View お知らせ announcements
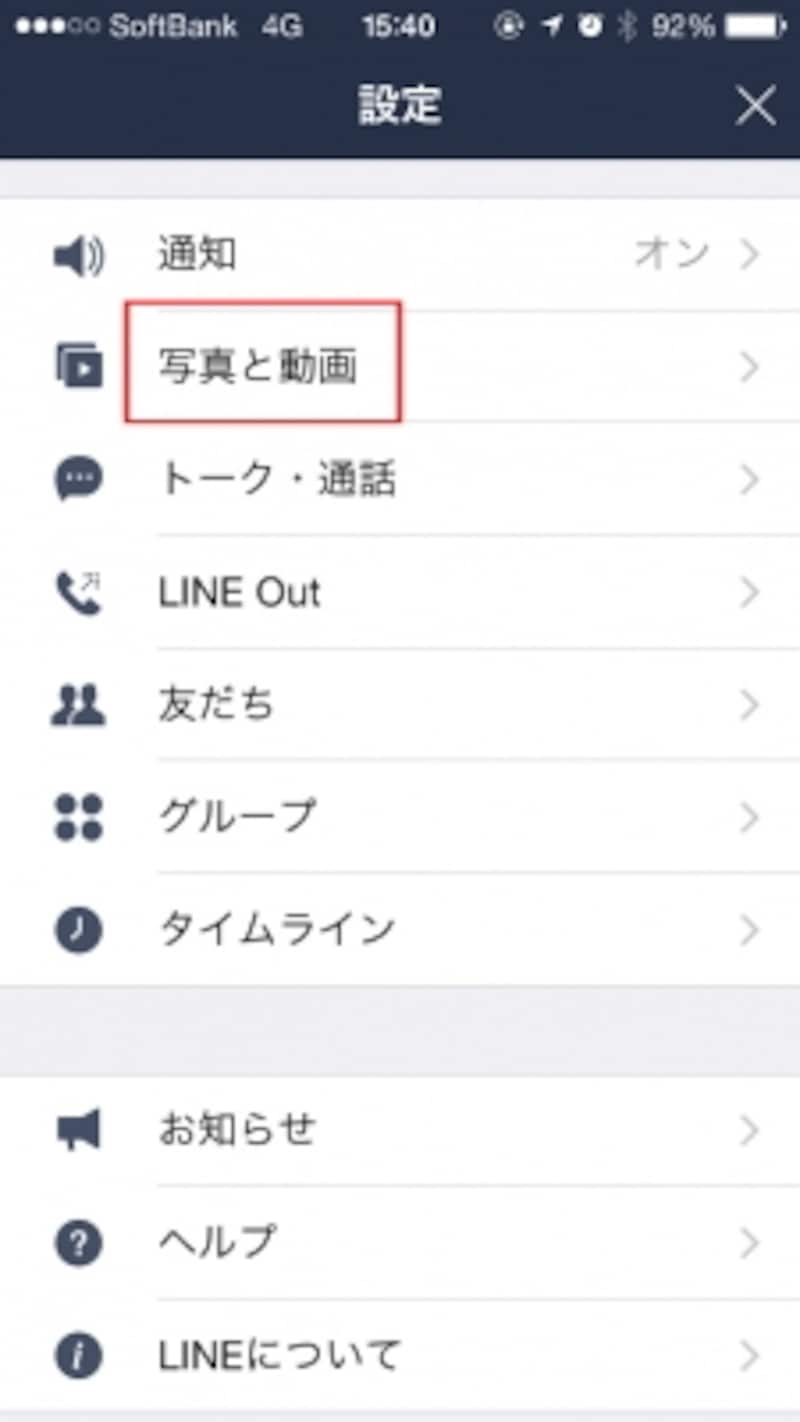The width and height of the screenshot is (800, 1422). [x=400, y=1130]
